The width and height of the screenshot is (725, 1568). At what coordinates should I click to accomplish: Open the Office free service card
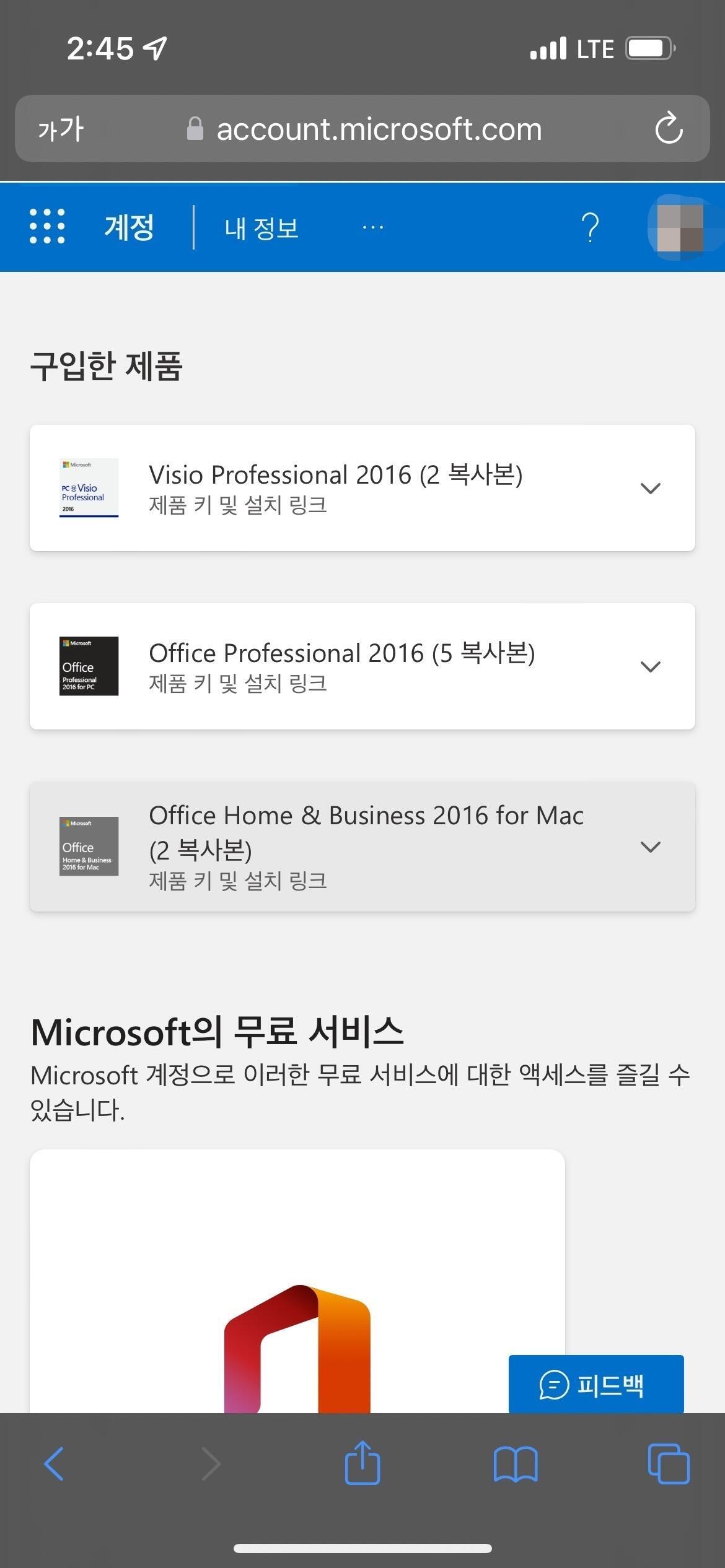[297, 1281]
